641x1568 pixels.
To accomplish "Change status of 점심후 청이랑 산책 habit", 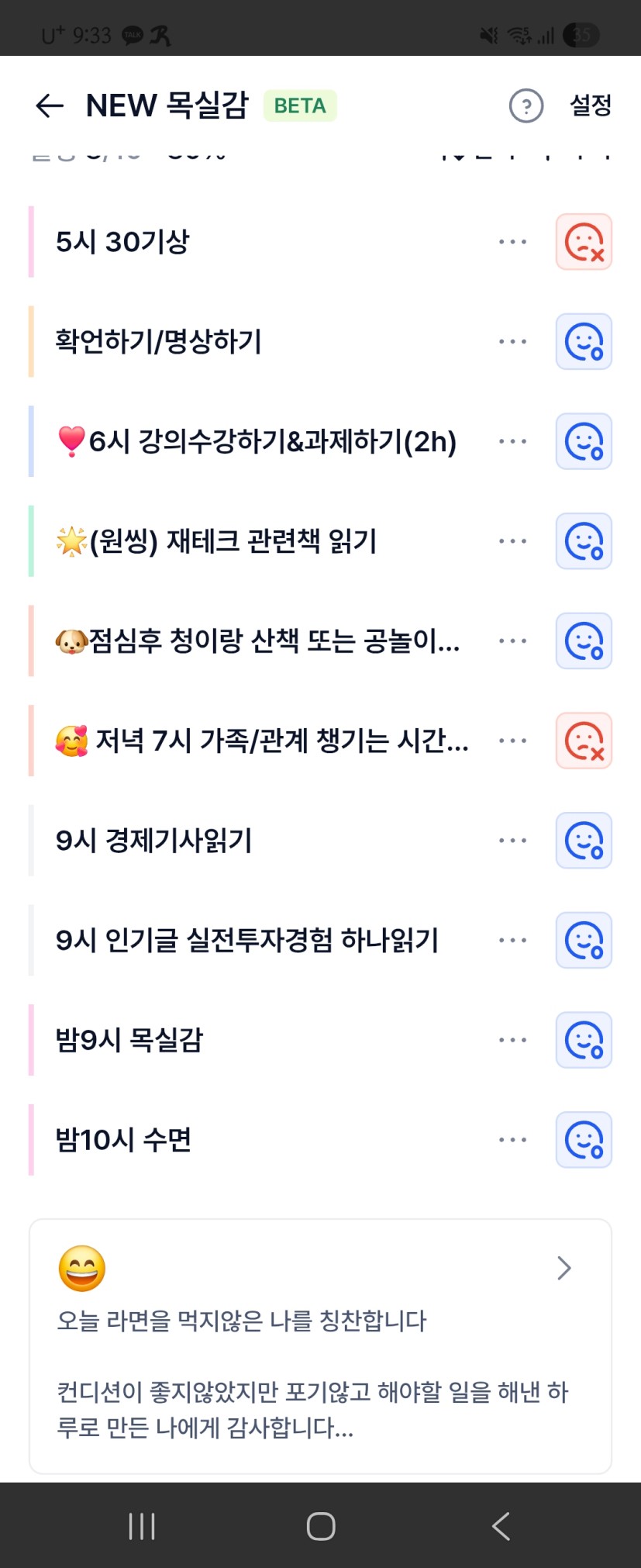I will click(584, 641).
